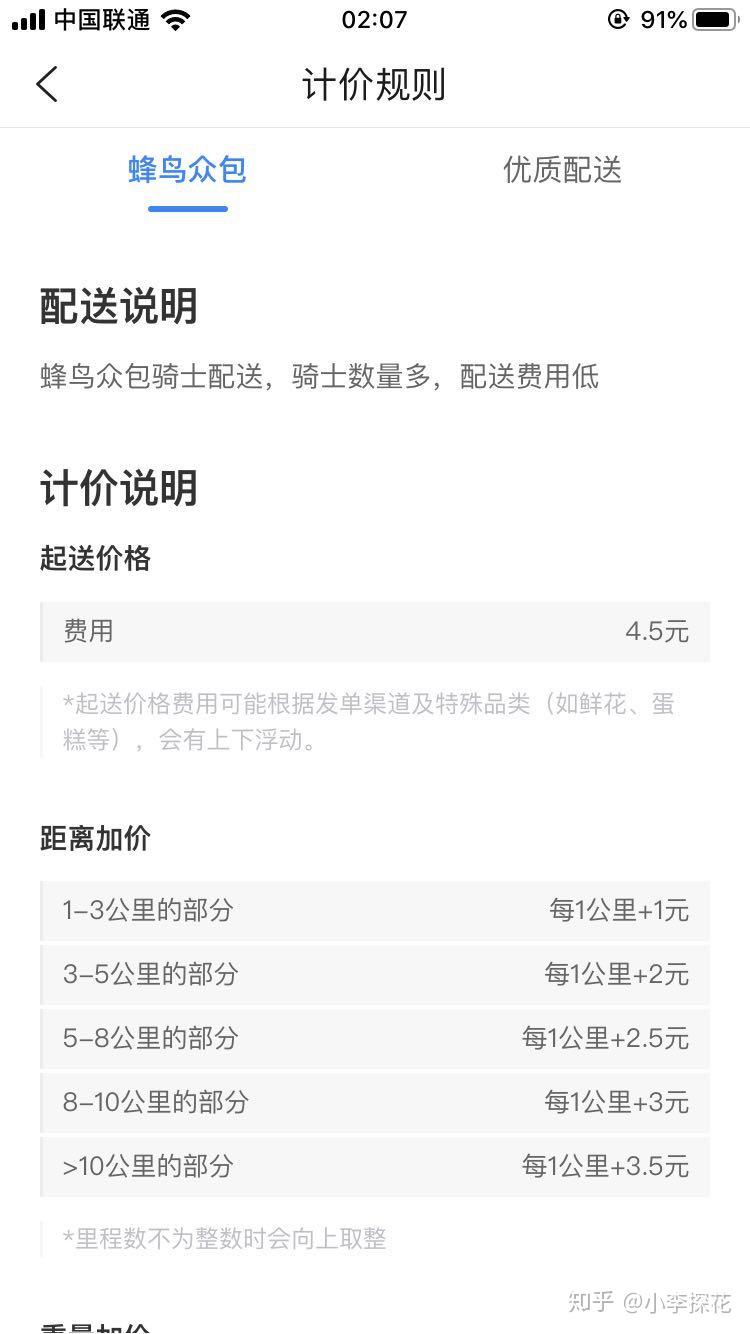The height and width of the screenshot is (1334, 750).
Task: Tap the 起送价格 section header
Action: 97,559
